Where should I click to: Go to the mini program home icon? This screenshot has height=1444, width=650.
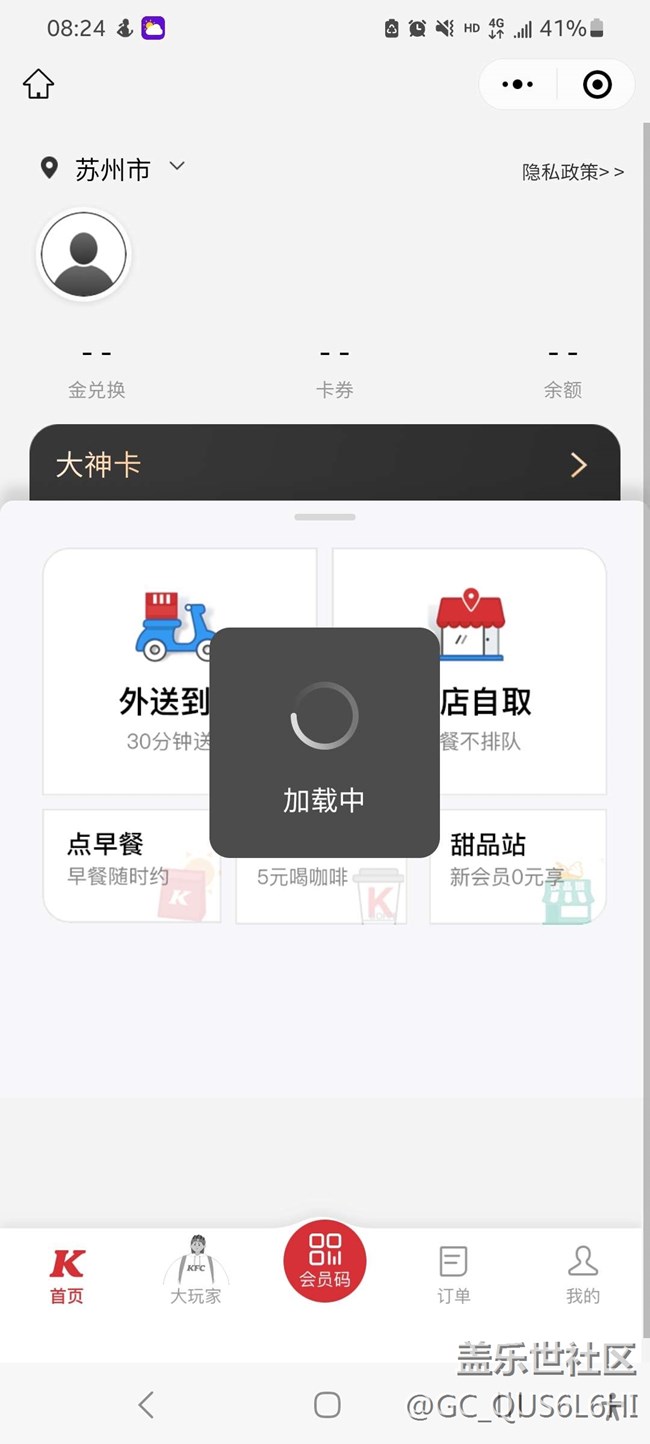[x=38, y=84]
